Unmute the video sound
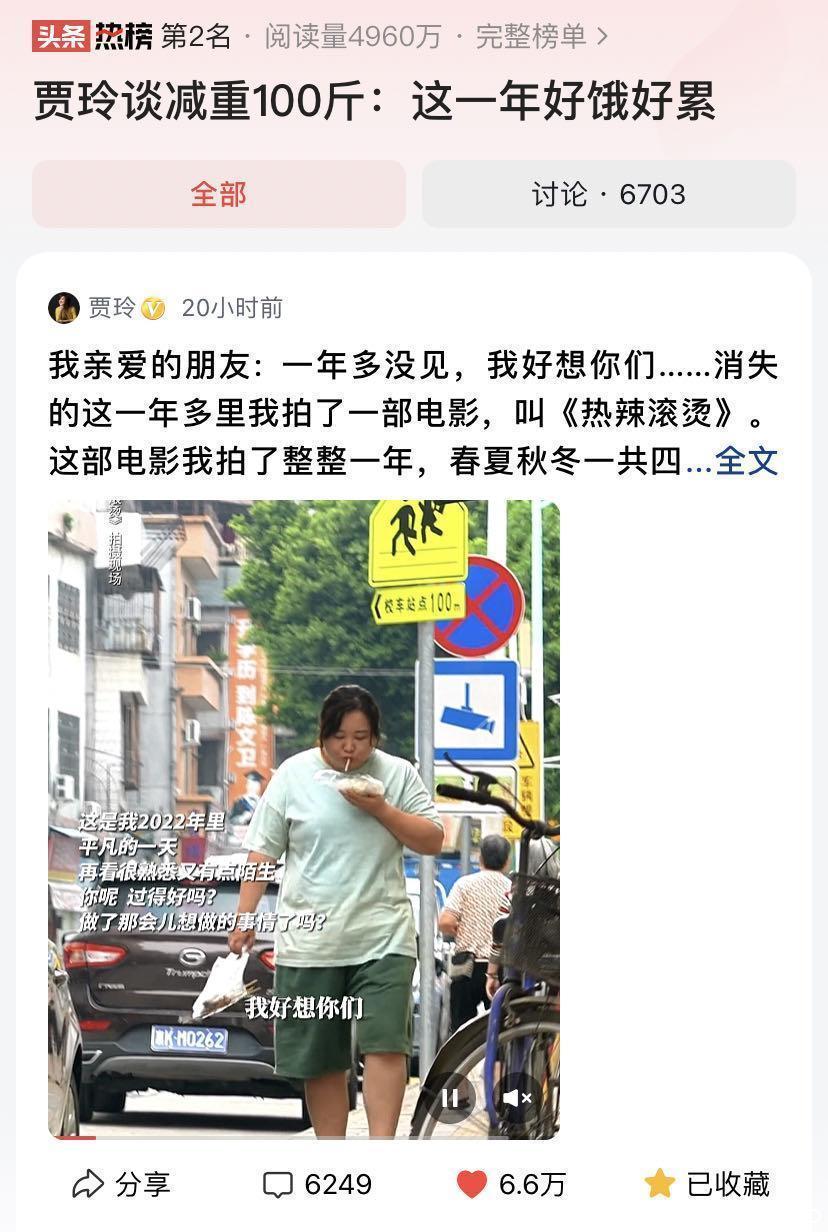Image resolution: width=828 pixels, height=1232 pixels. pyautogui.click(x=517, y=1098)
